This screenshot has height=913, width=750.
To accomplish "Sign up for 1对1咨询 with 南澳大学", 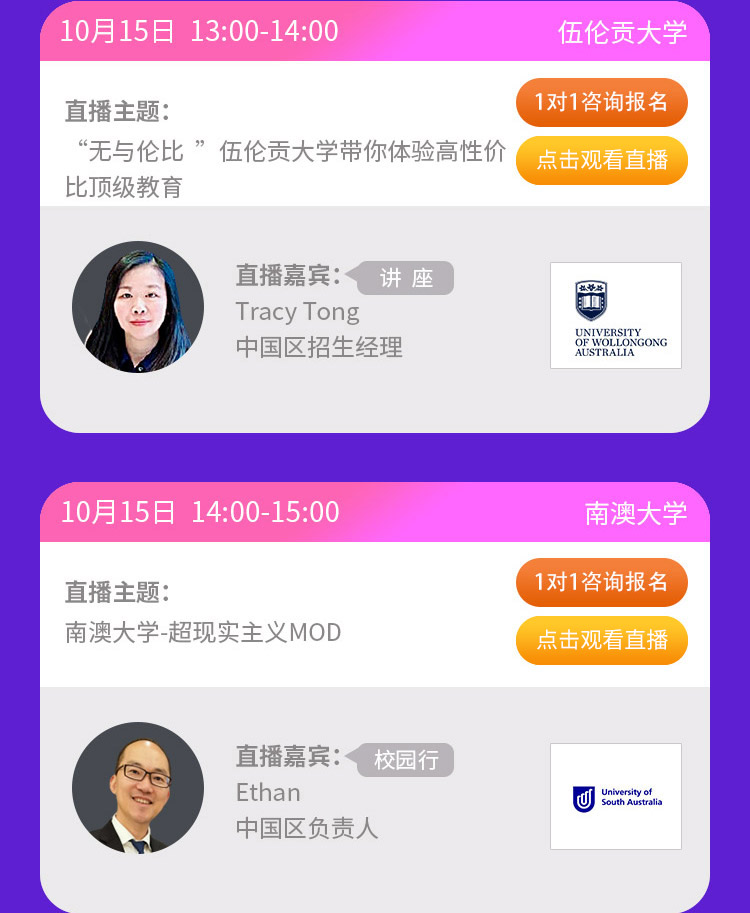I will coord(601,582).
